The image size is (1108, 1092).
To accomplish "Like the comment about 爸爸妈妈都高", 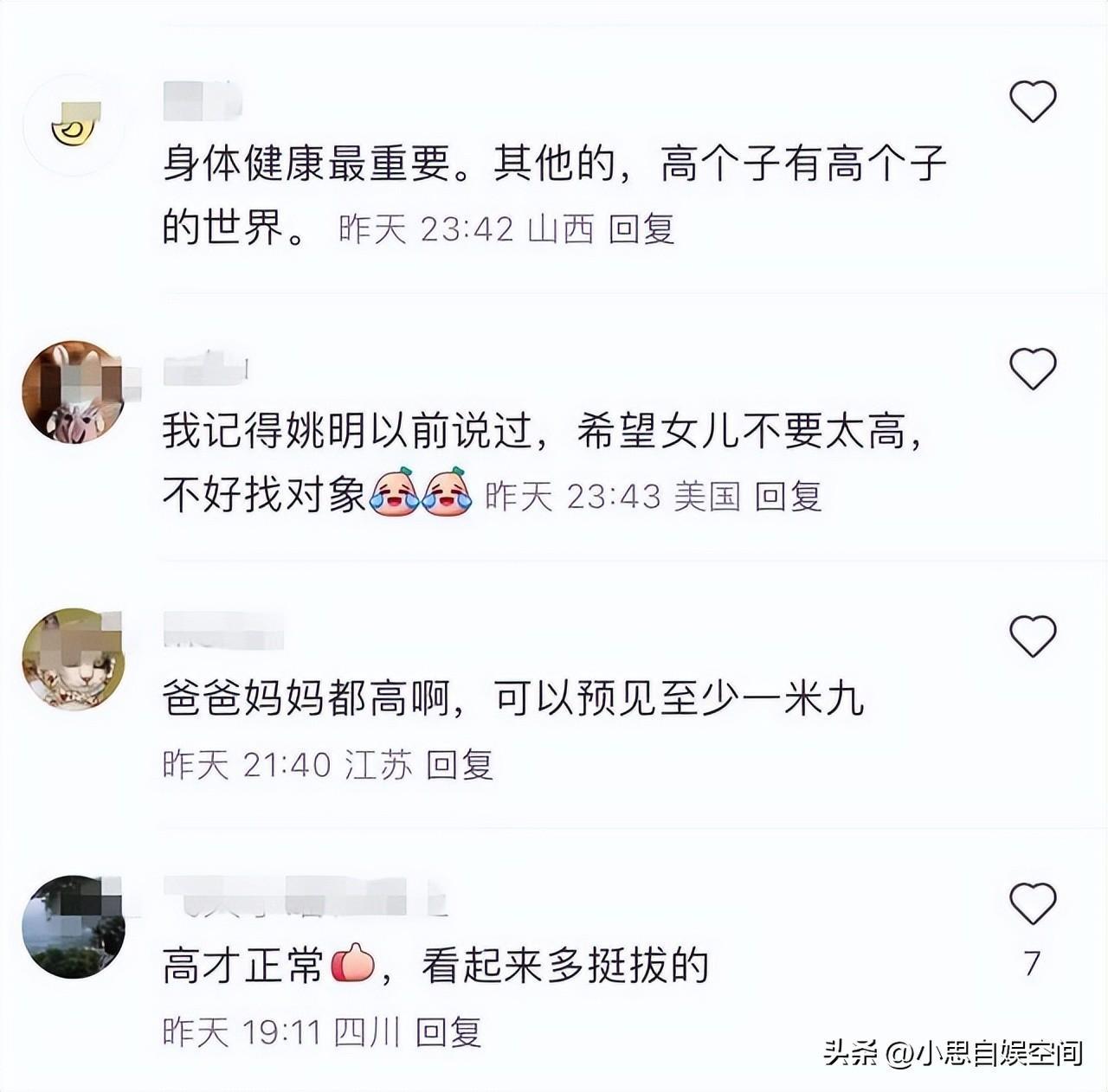I will (1033, 636).
